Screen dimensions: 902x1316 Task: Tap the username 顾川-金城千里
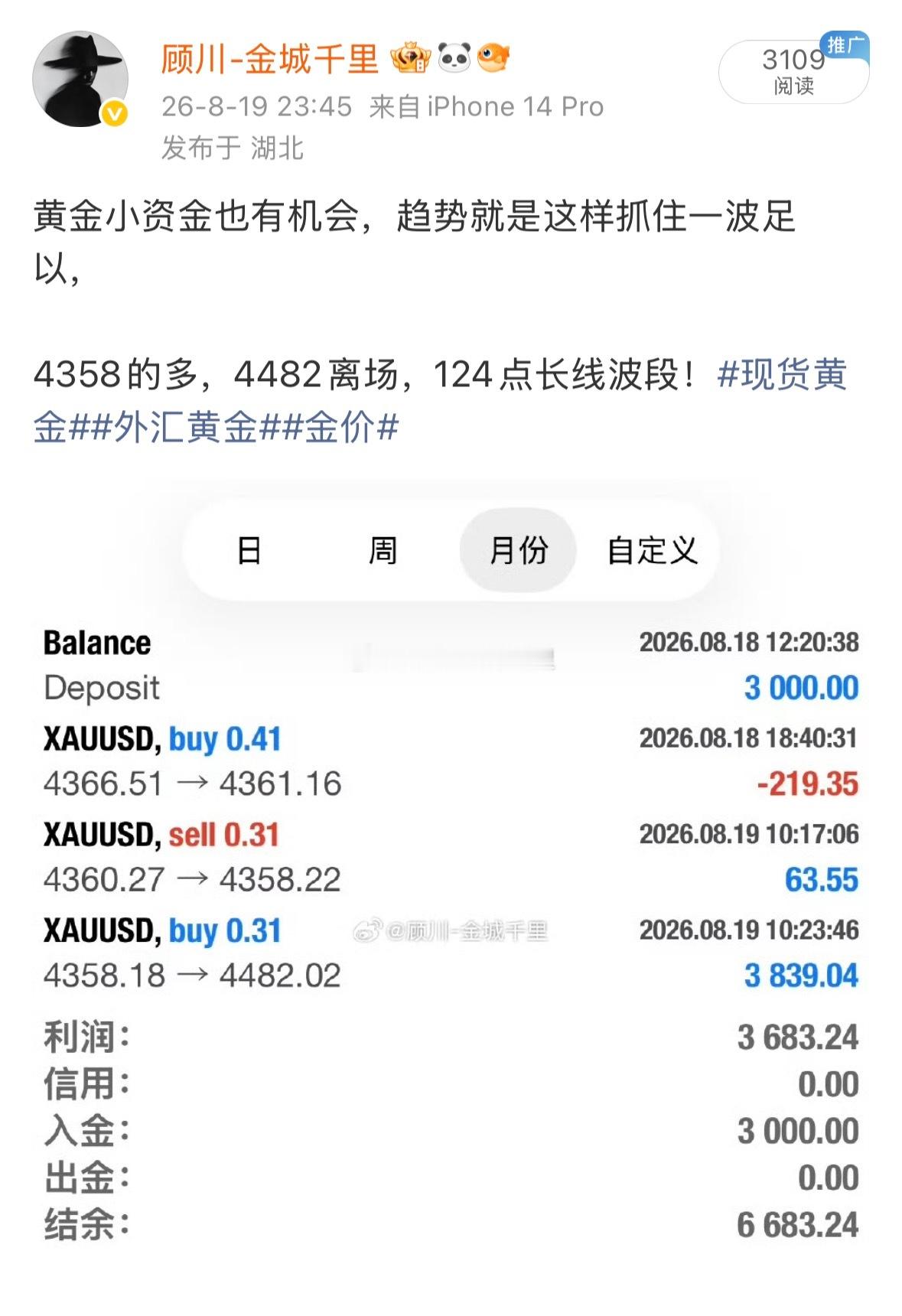269,59
